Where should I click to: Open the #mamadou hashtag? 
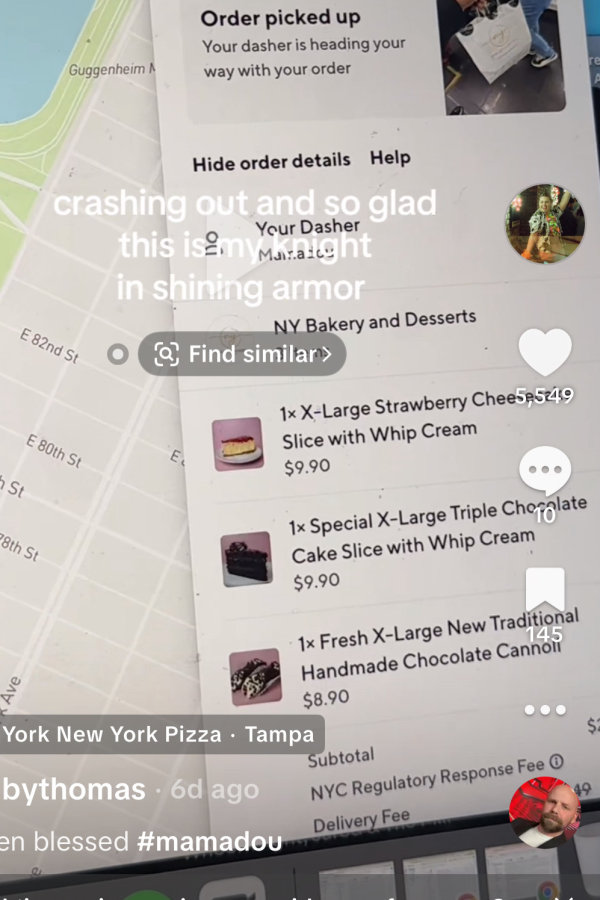tap(209, 841)
